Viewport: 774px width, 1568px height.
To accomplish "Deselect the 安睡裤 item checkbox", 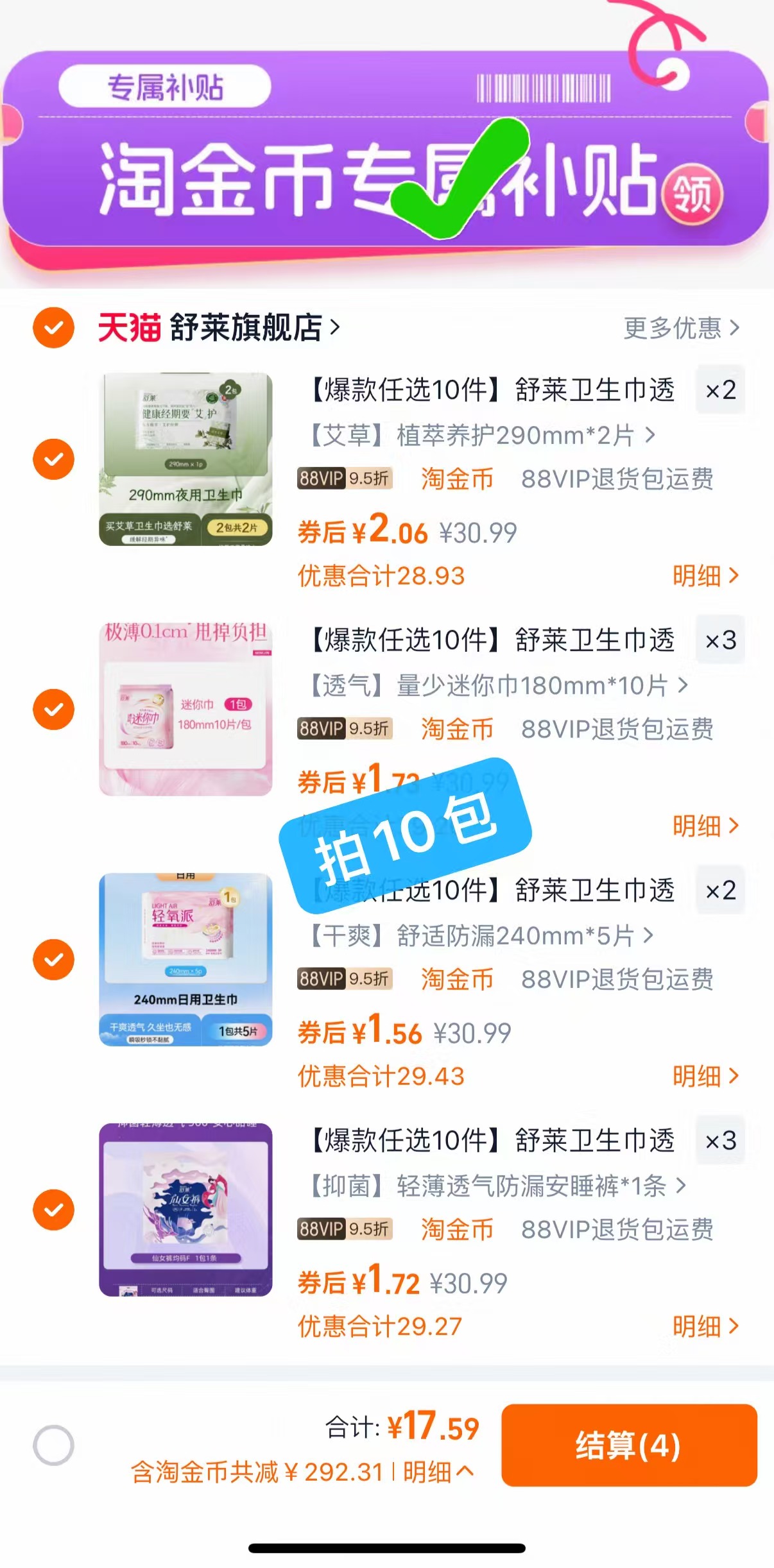I will tap(53, 1211).
